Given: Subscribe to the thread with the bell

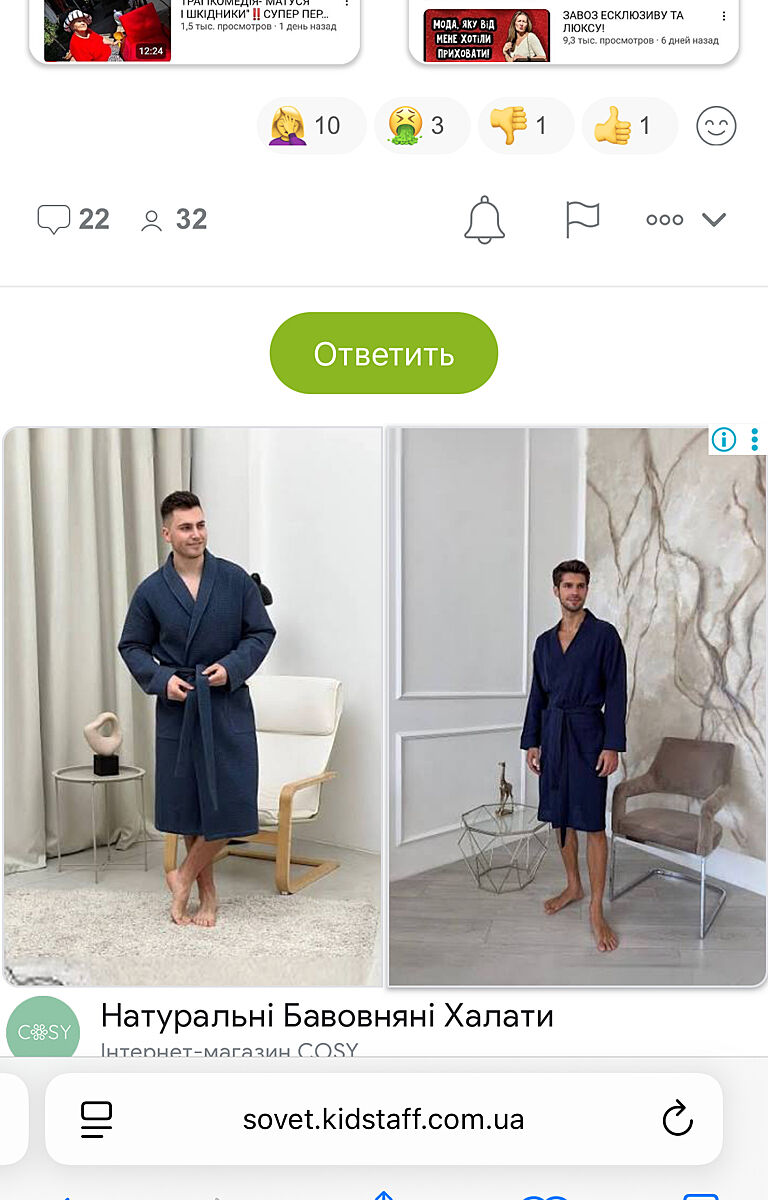Looking at the screenshot, I should click(485, 219).
